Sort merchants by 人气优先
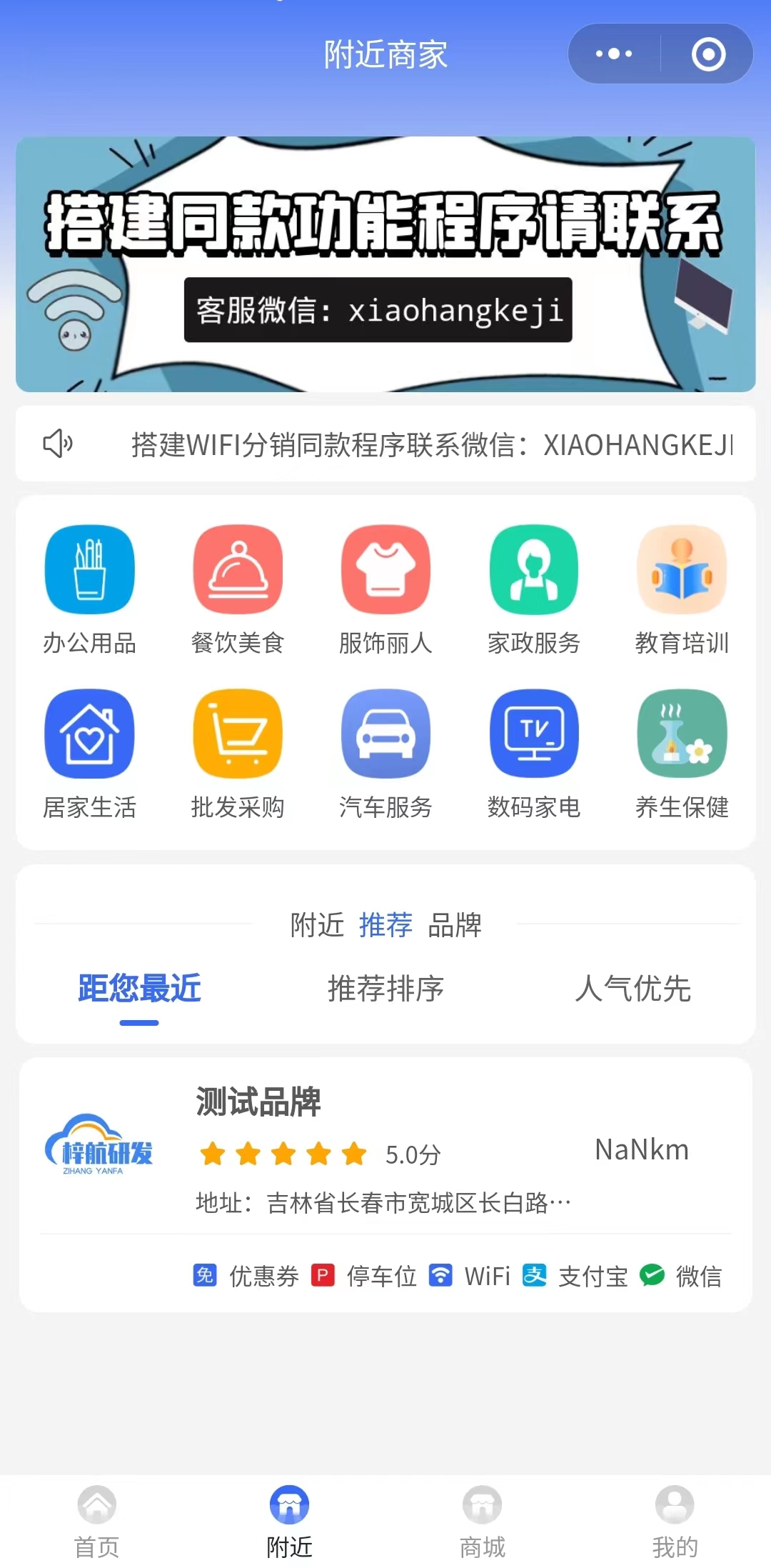 633,989
